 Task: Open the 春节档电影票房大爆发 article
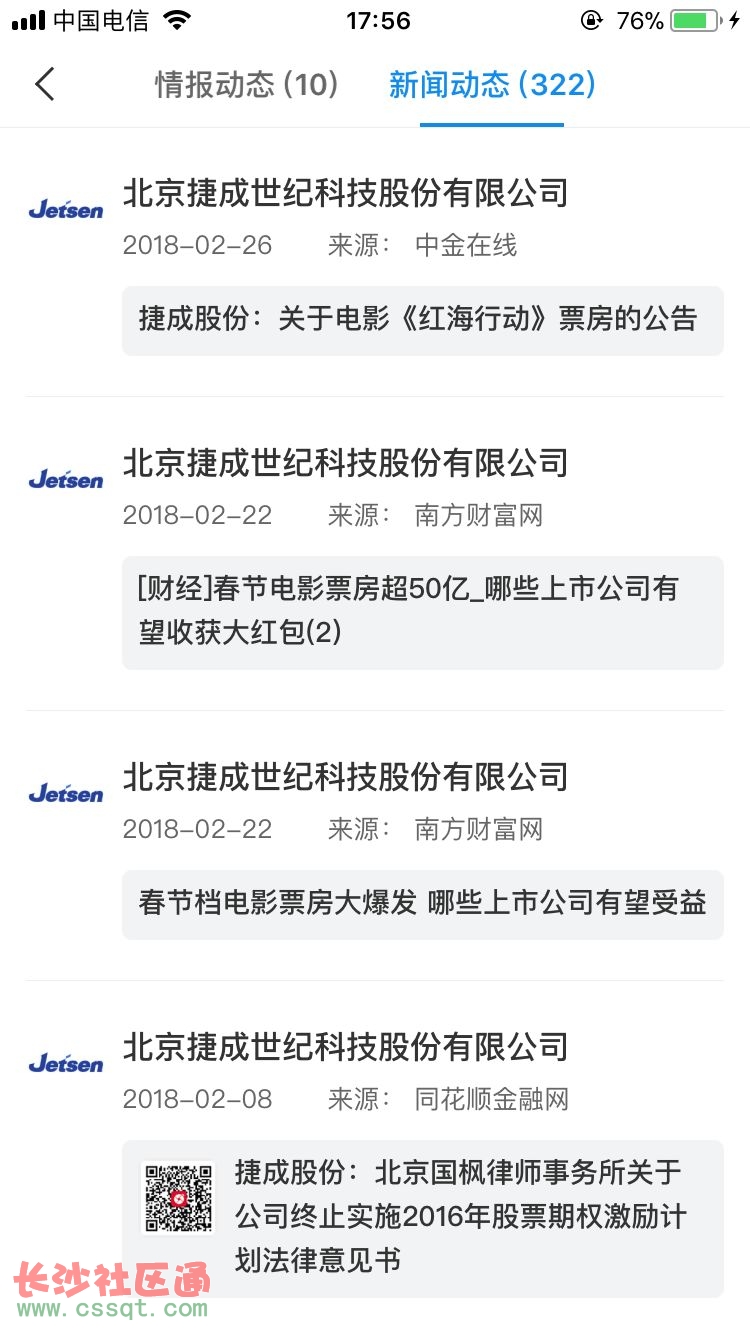(x=422, y=904)
